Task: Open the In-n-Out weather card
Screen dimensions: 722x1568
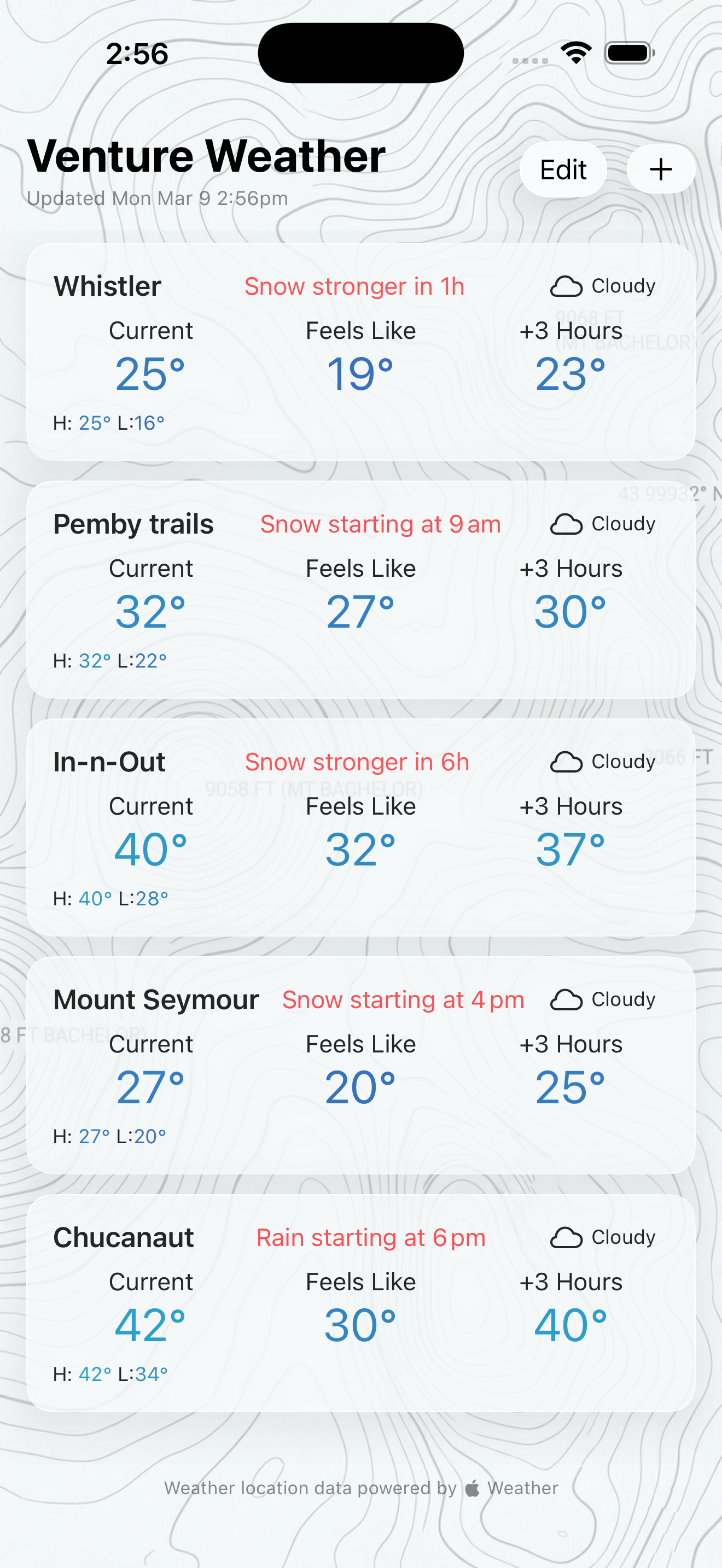Action: [361, 826]
